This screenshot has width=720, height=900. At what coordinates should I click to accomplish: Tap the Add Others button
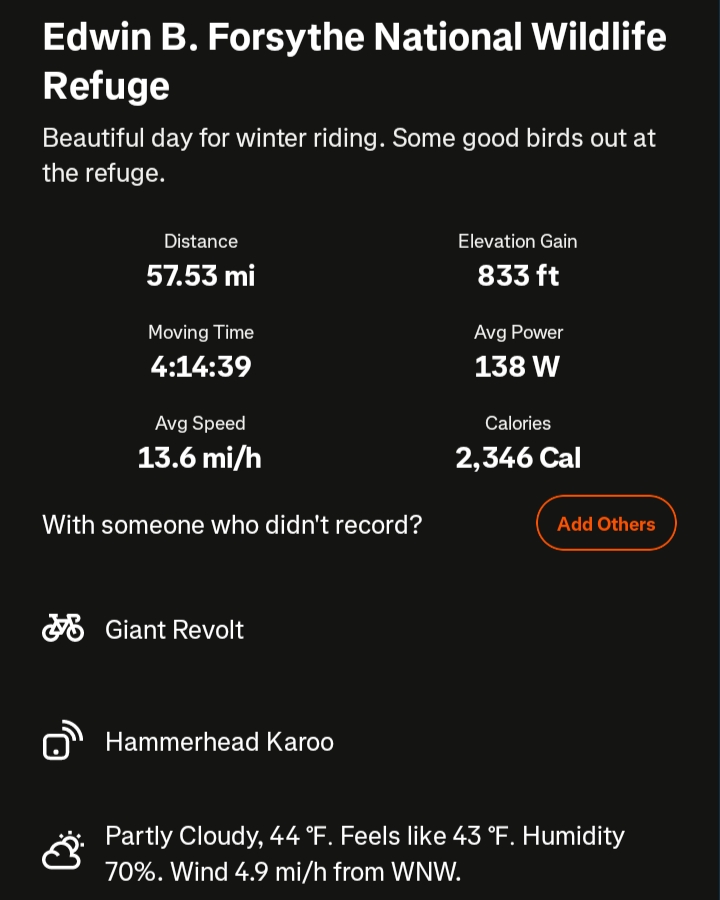pyautogui.click(x=606, y=523)
